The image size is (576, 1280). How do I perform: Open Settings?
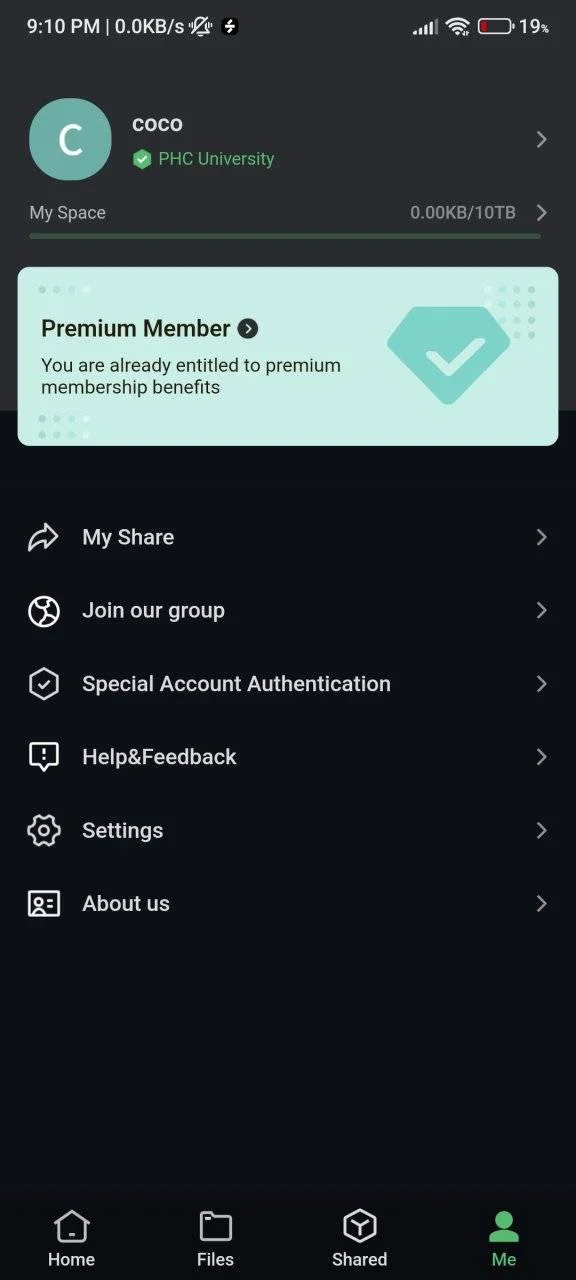coord(288,830)
